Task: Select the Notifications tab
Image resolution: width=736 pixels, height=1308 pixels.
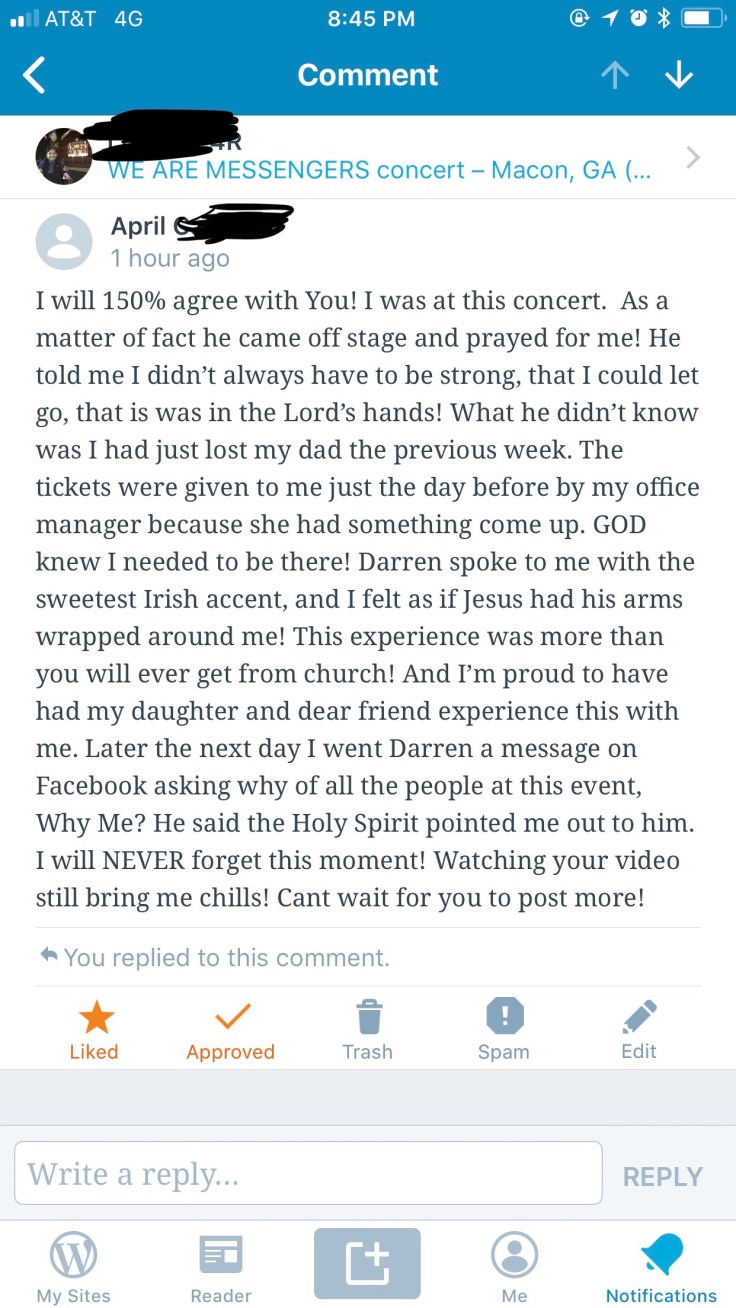Action: click(661, 1266)
